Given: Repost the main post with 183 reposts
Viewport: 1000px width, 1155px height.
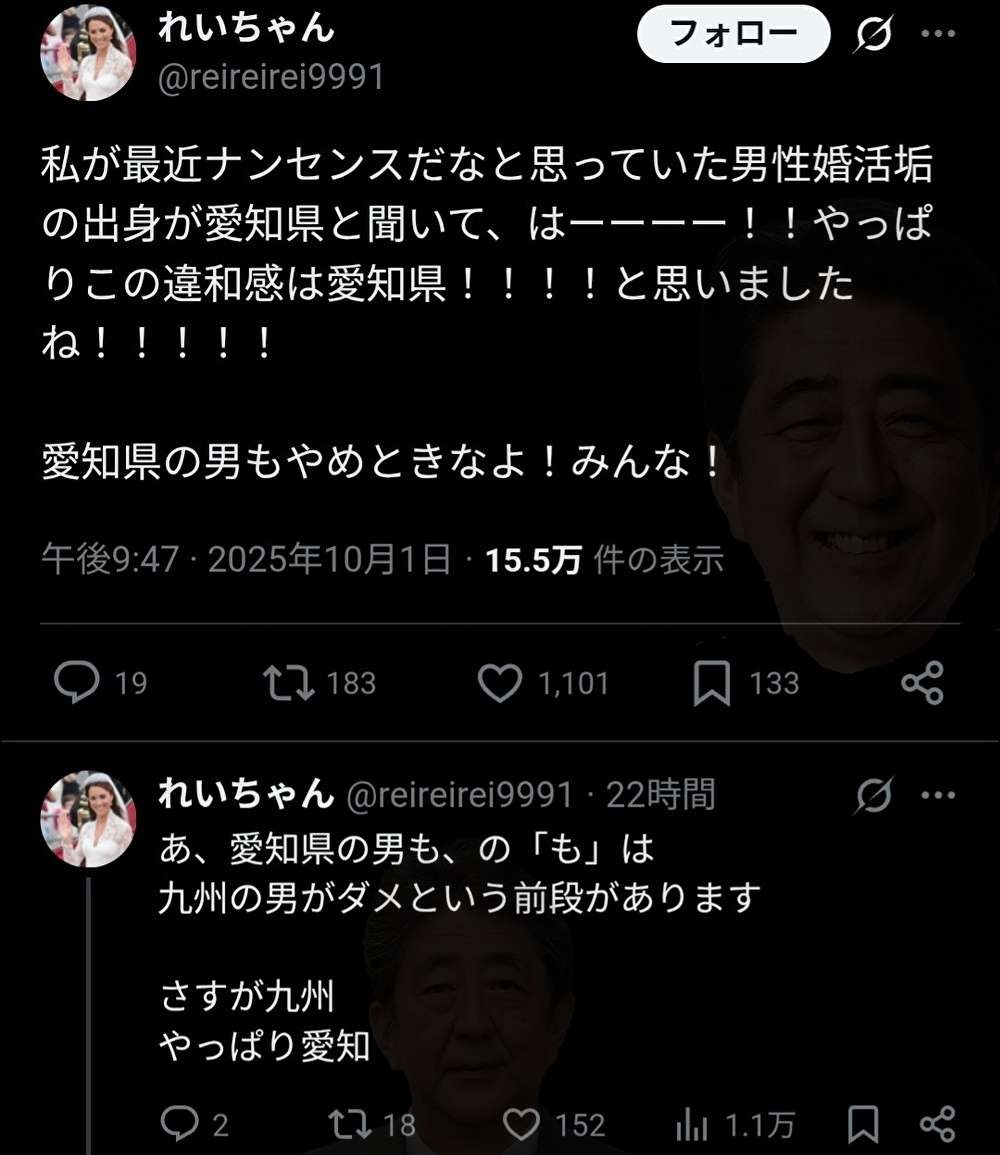Looking at the screenshot, I should (x=288, y=683).
